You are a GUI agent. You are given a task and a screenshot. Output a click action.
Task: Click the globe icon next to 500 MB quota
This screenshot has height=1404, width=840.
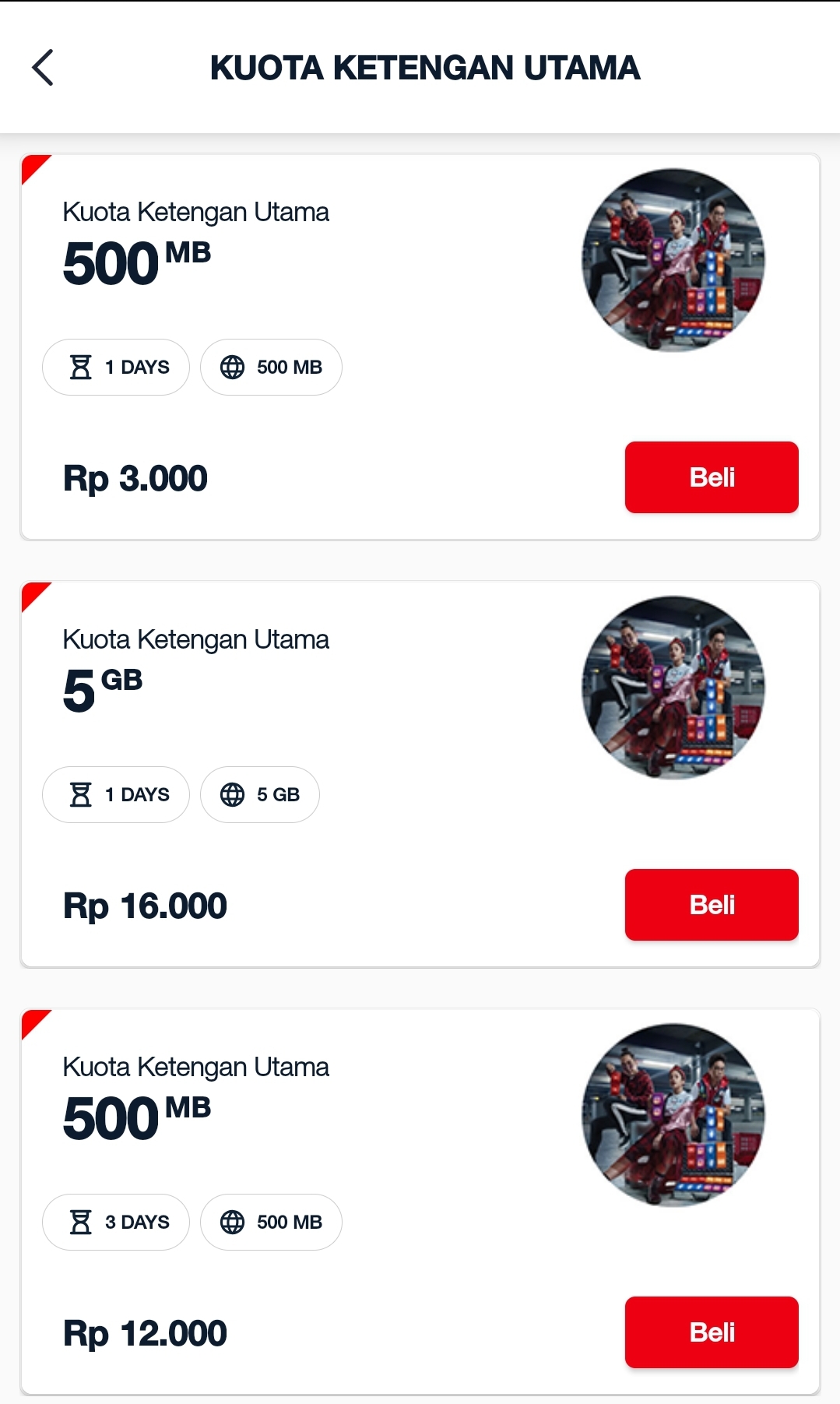[x=233, y=367]
